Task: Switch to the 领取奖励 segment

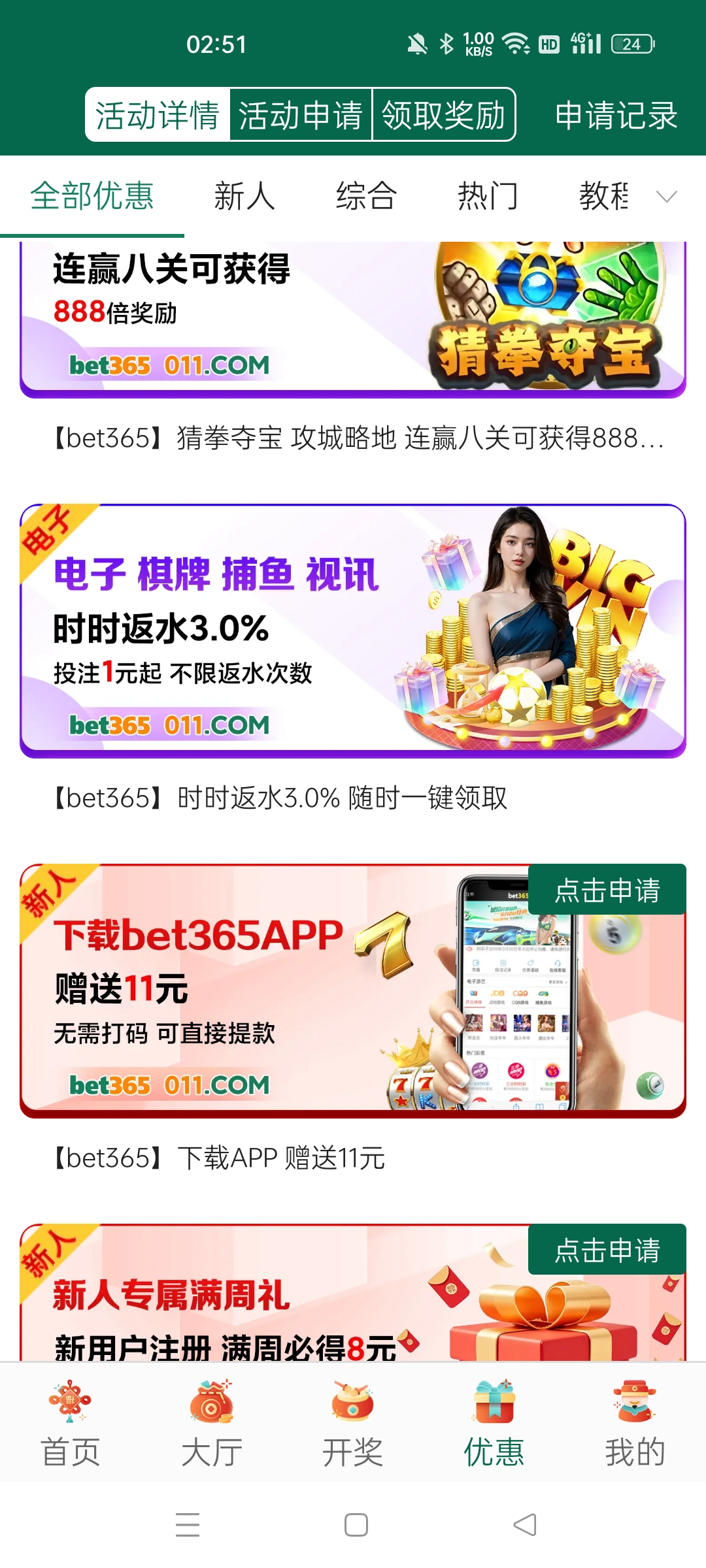Action: [x=443, y=115]
